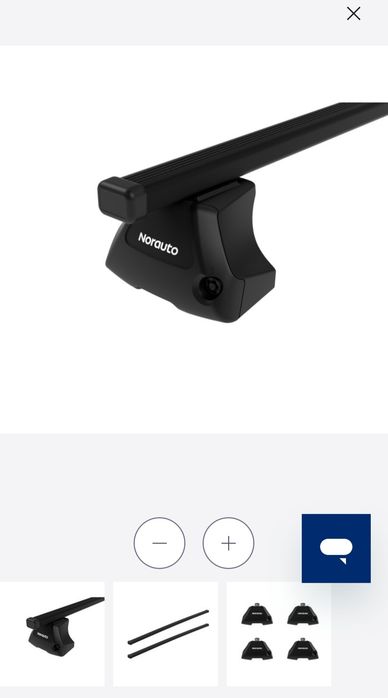Close the image viewer

coord(353,14)
